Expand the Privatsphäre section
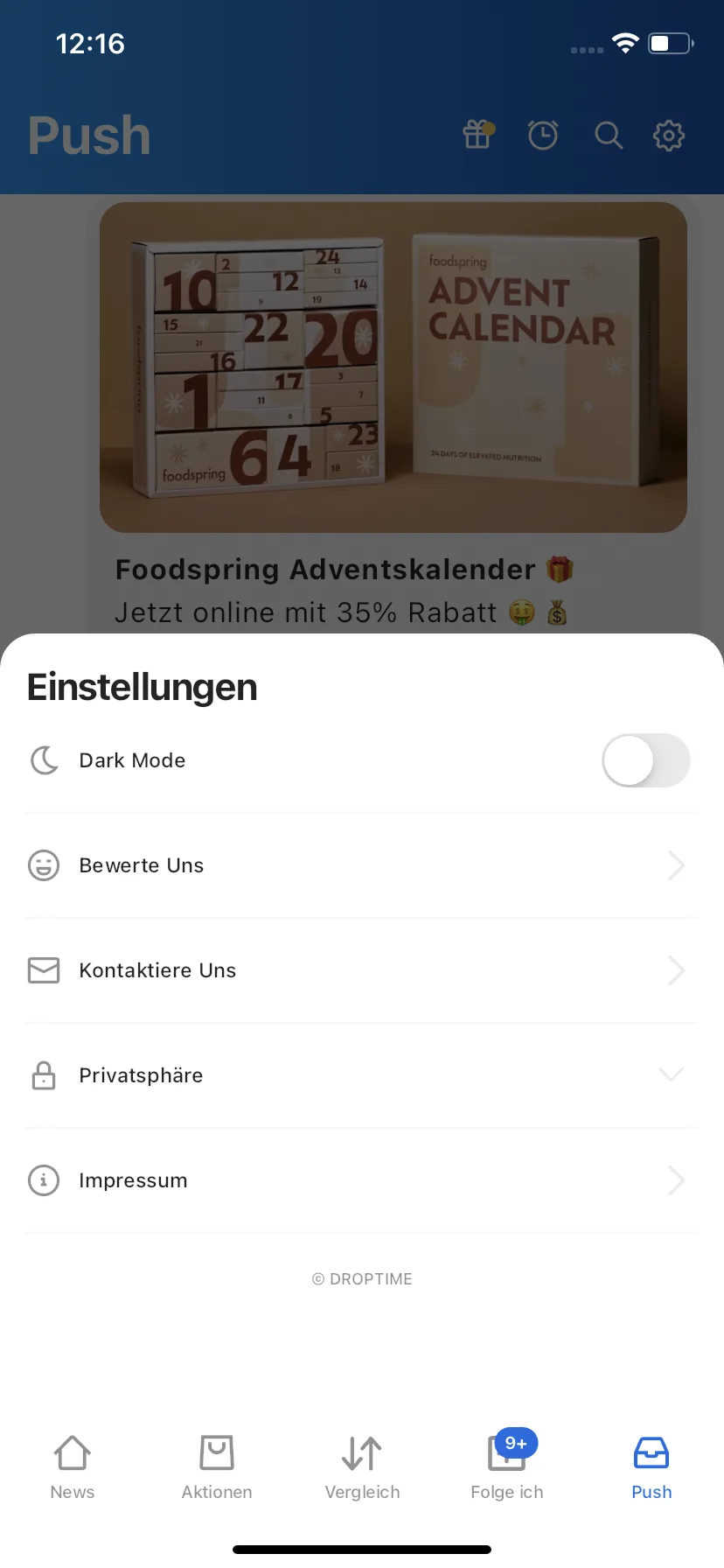Image resolution: width=724 pixels, height=1568 pixels. pos(360,1075)
